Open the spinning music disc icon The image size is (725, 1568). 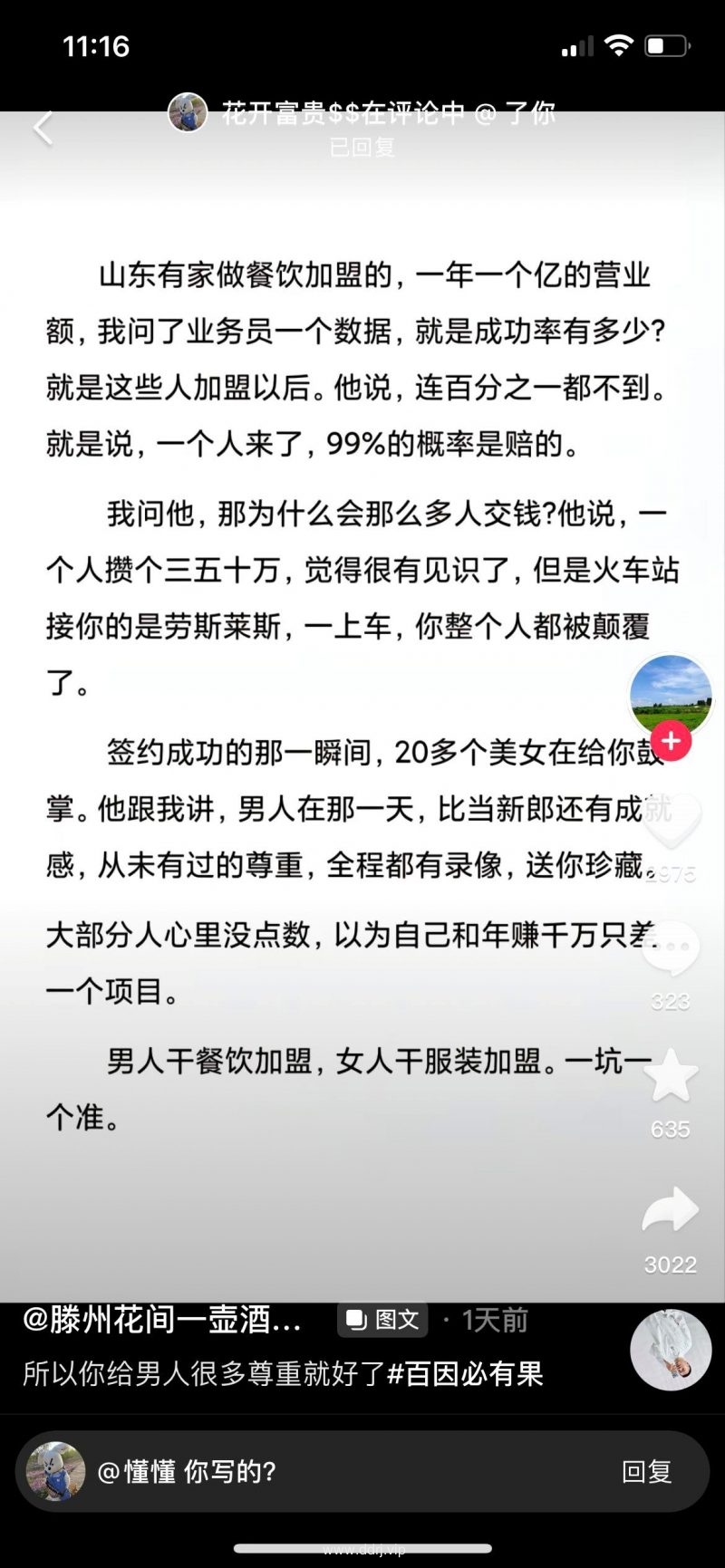(x=671, y=1350)
